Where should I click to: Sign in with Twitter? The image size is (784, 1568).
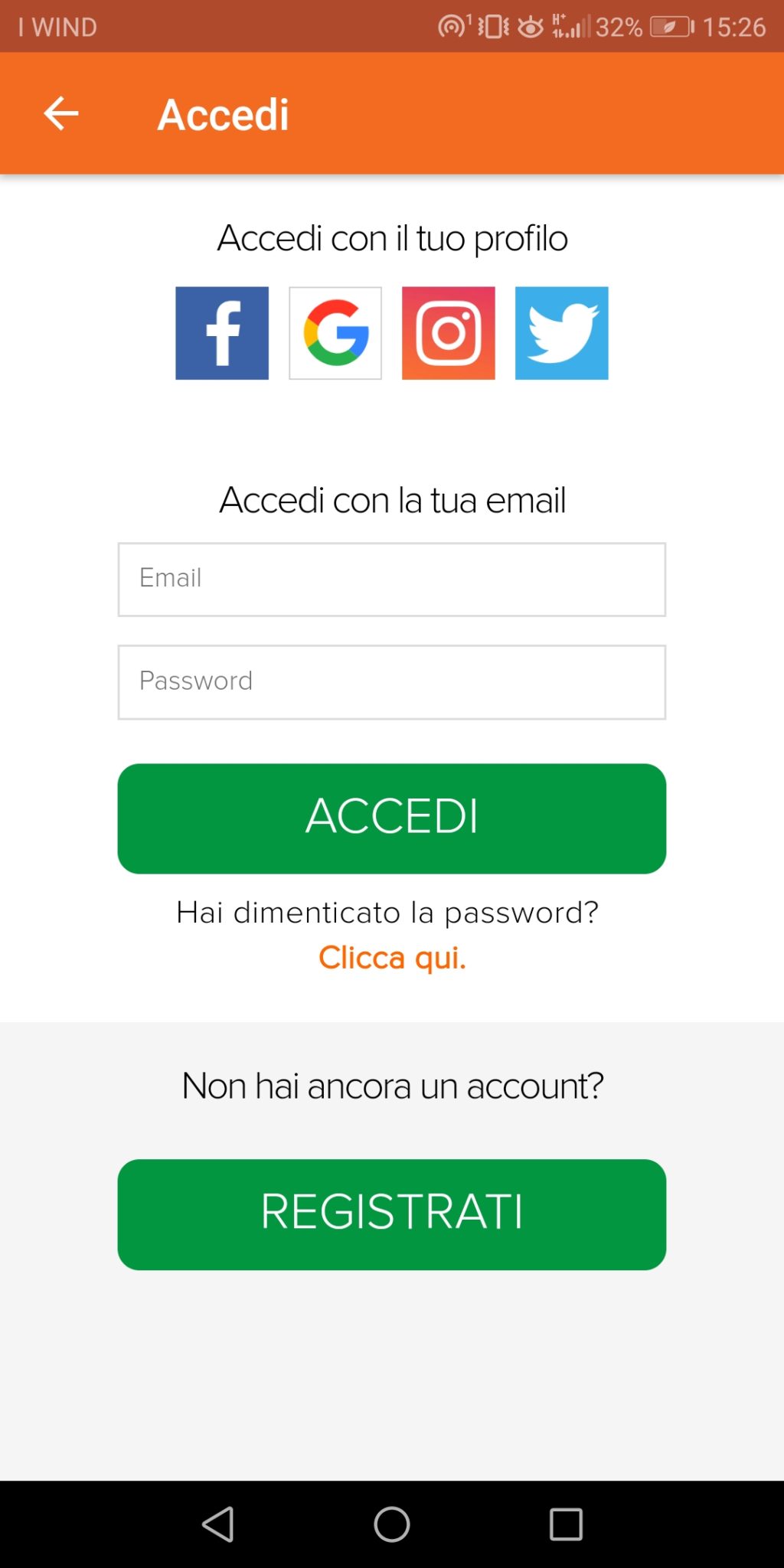562,333
